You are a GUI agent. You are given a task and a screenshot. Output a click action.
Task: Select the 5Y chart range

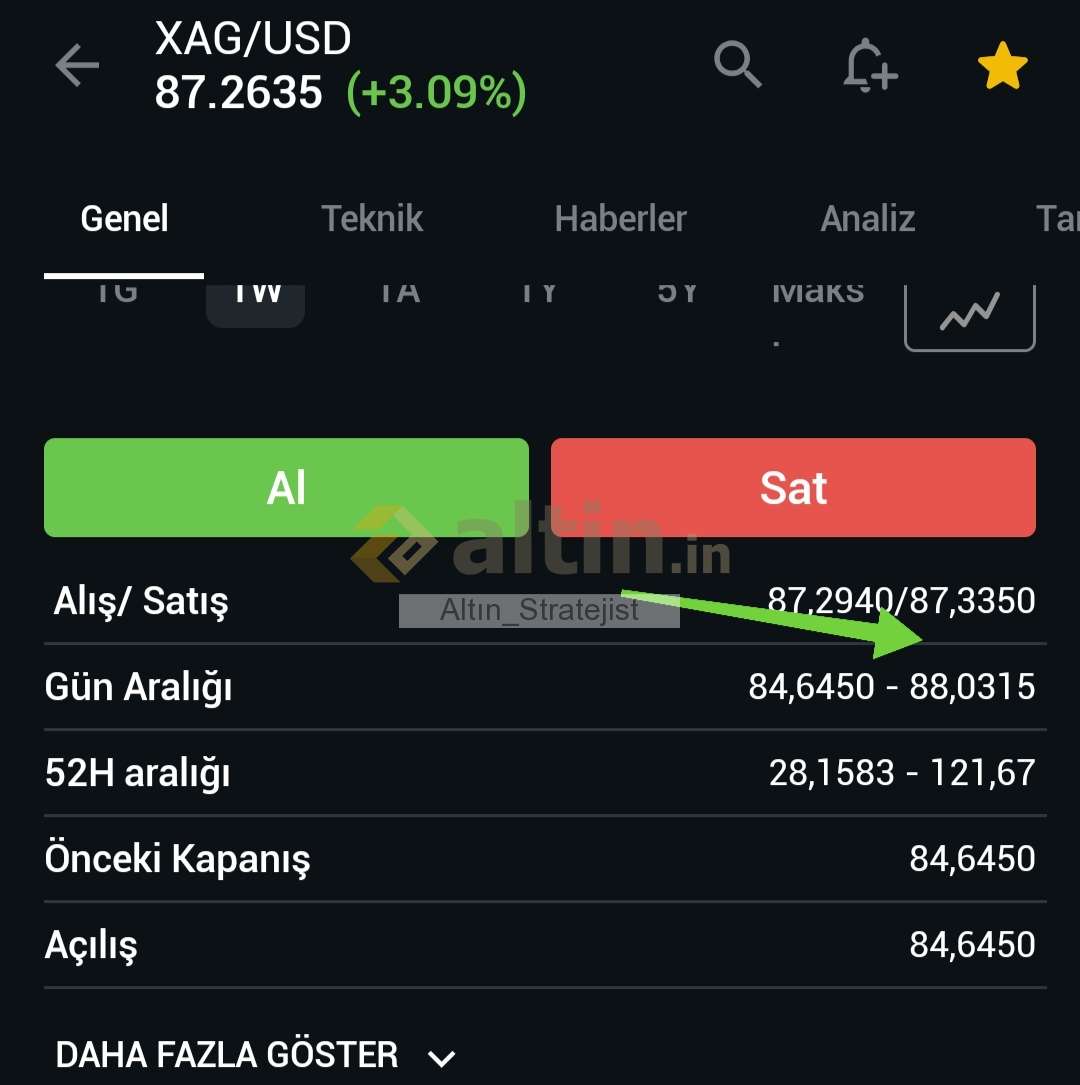[x=677, y=296]
